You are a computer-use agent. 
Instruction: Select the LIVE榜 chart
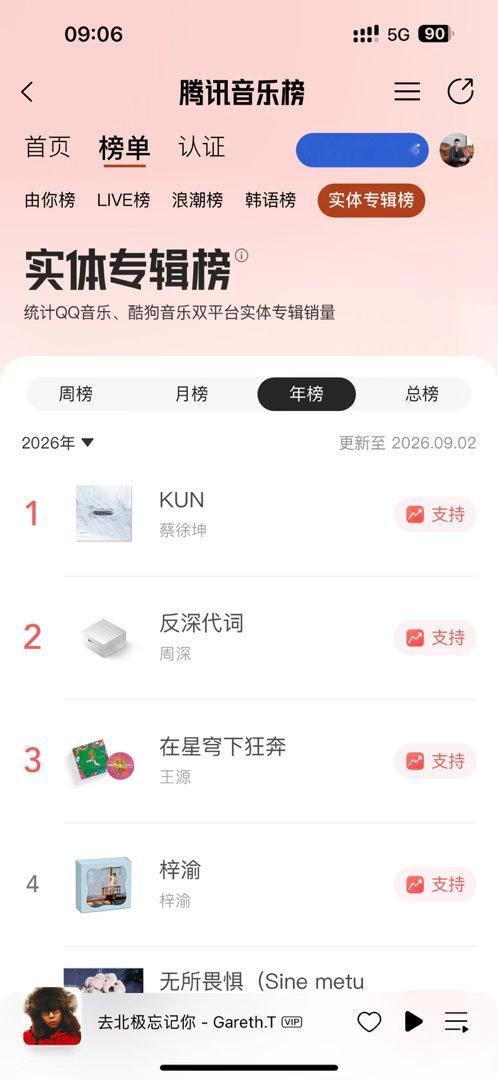tap(123, 200)
